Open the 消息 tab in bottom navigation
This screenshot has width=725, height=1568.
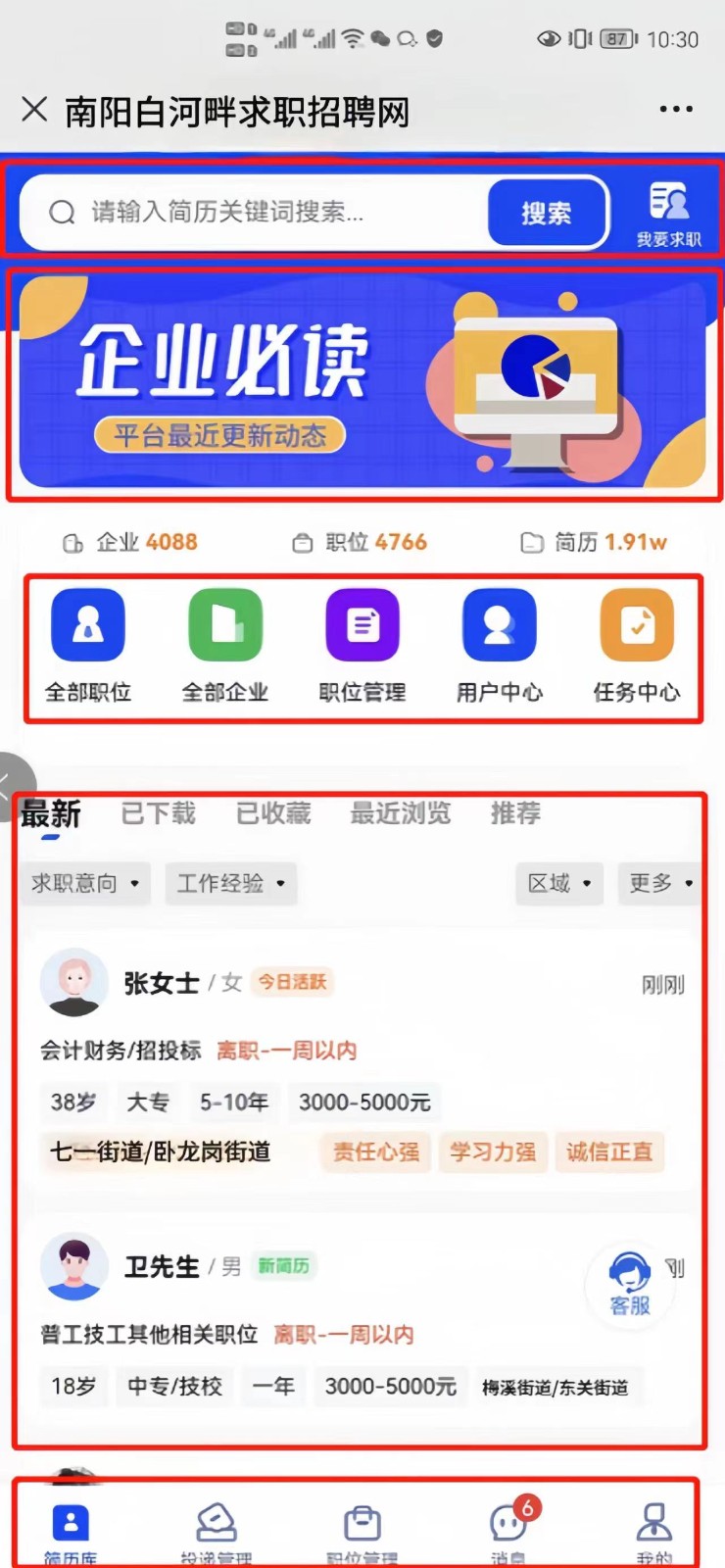[x=508, y=1529]
